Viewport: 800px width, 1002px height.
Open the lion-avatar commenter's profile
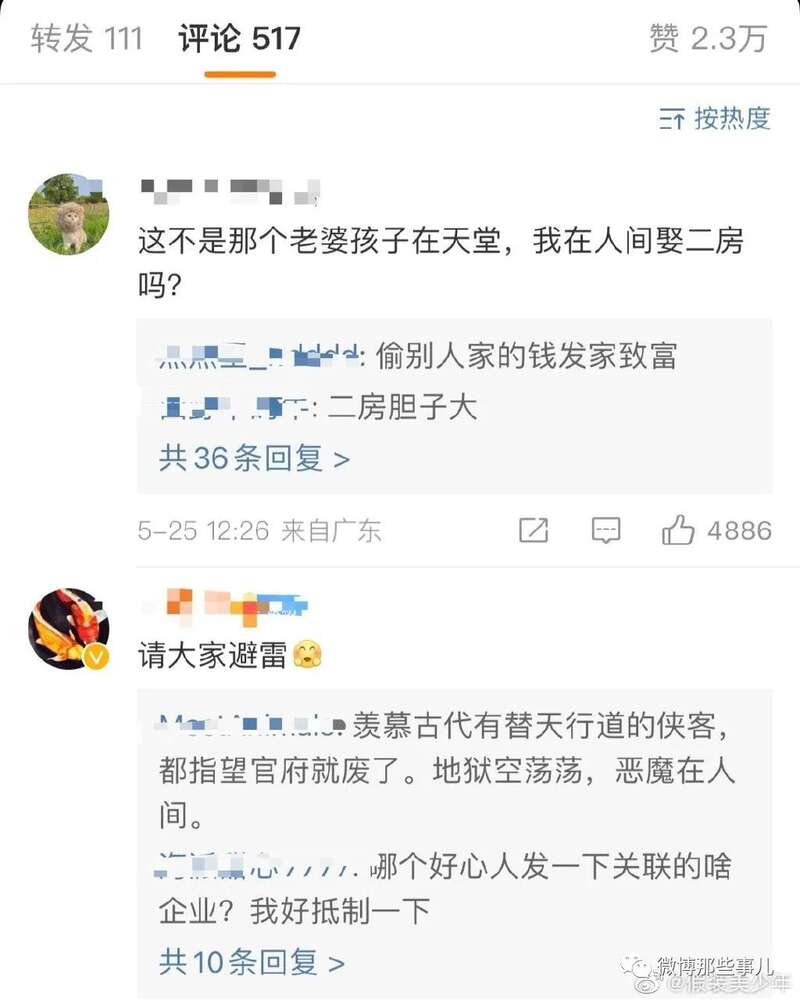69,214
